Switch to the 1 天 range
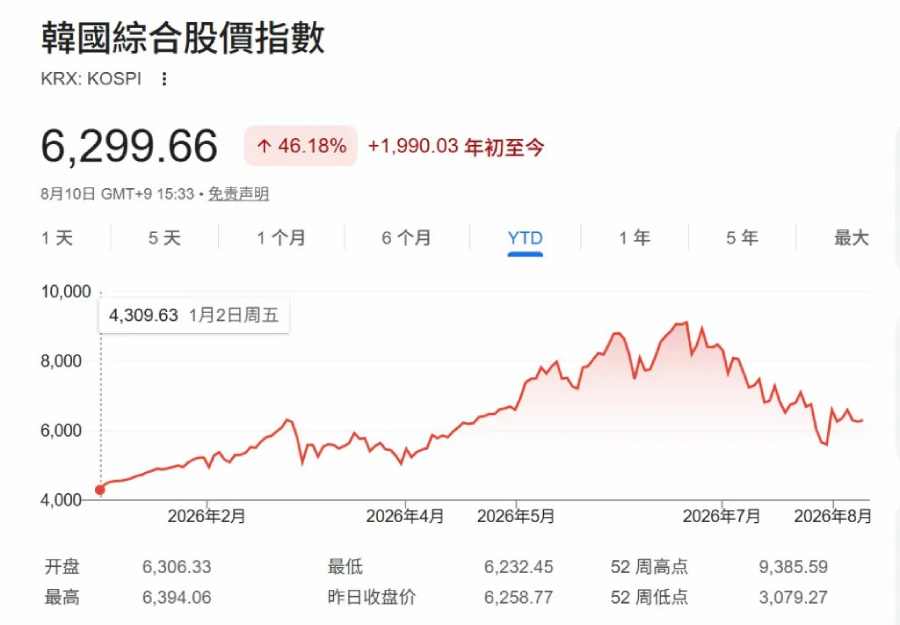The width and height of the screenshot is (900, 625). 57,238
